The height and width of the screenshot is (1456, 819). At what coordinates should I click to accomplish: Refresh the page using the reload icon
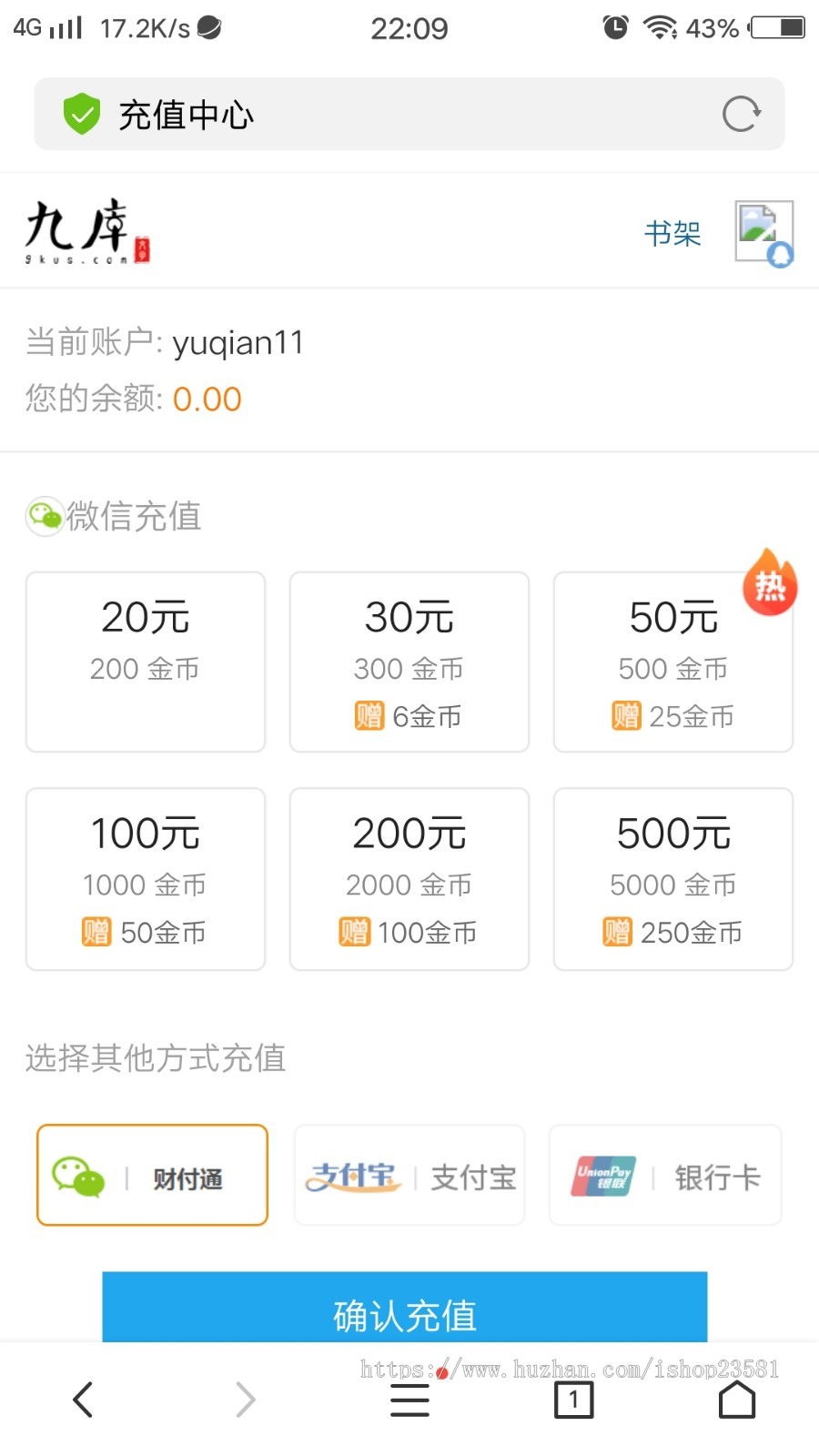tap(741, 114)
